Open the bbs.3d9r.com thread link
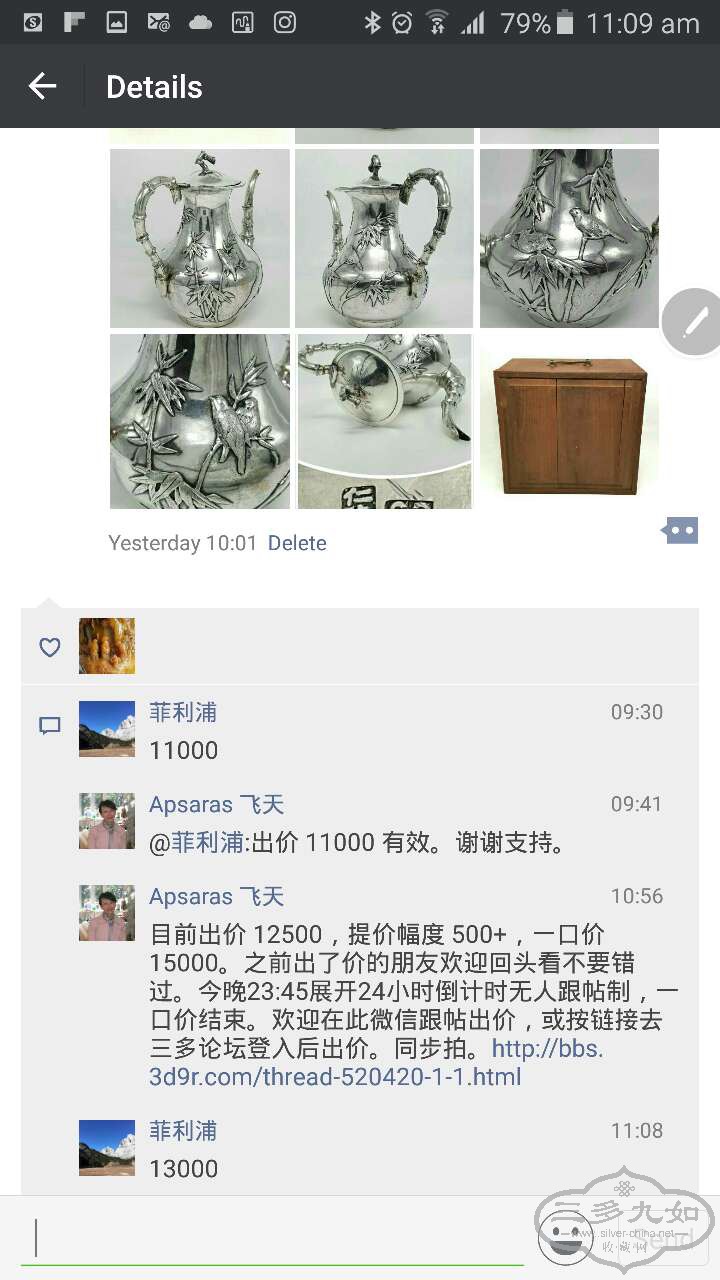The width and height of the screenshot is (720, 1280). pos(376,1063)
